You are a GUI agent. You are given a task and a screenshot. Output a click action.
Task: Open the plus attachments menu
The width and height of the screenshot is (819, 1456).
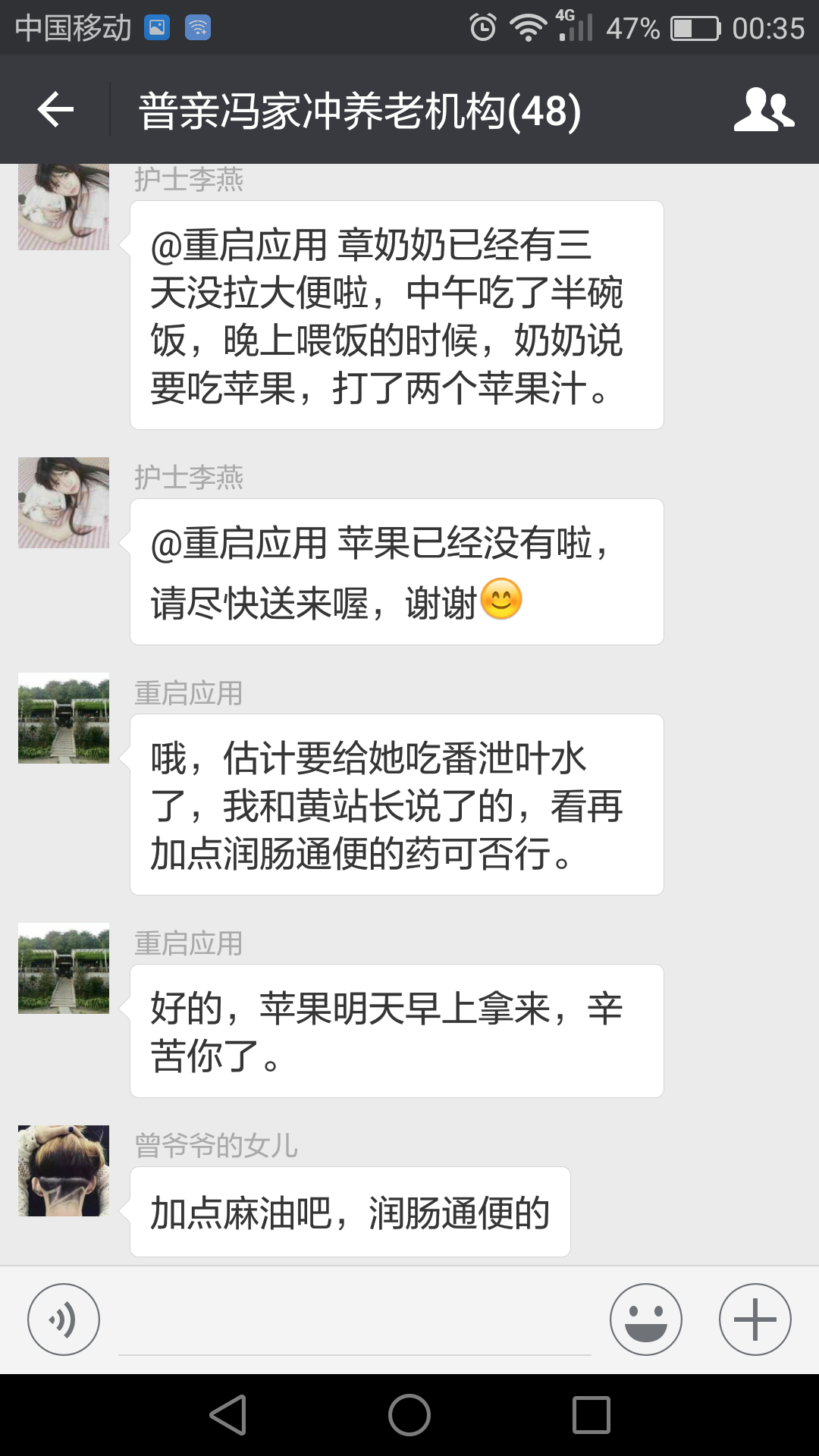click(755, 1319)
